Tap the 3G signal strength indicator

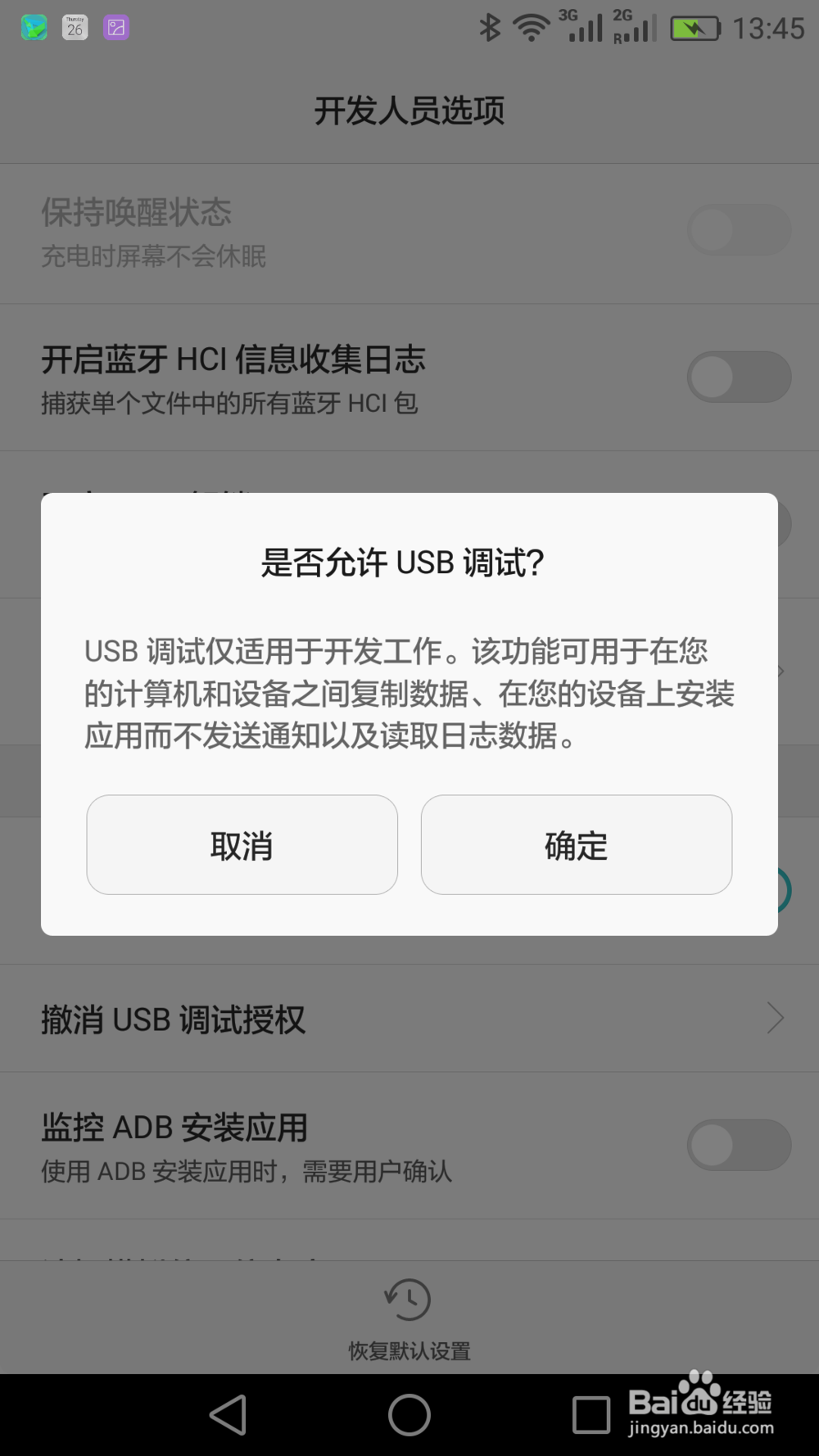tap(583, 27)
